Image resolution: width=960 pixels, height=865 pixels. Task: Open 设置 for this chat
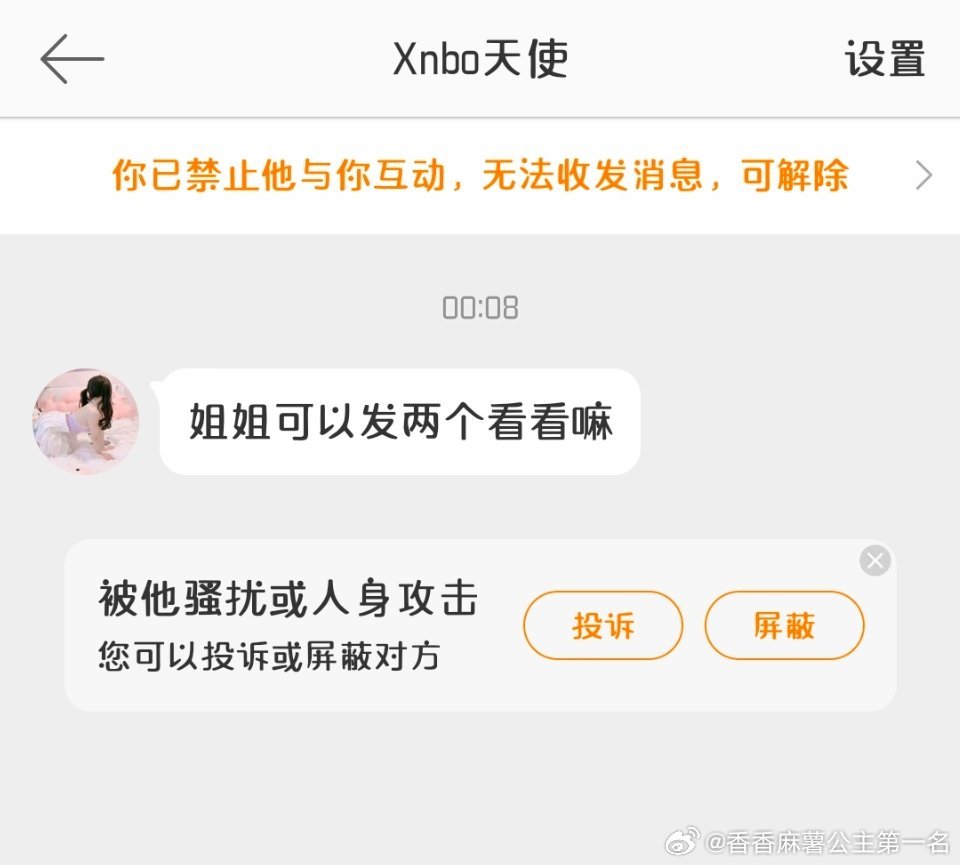(885, 59)
